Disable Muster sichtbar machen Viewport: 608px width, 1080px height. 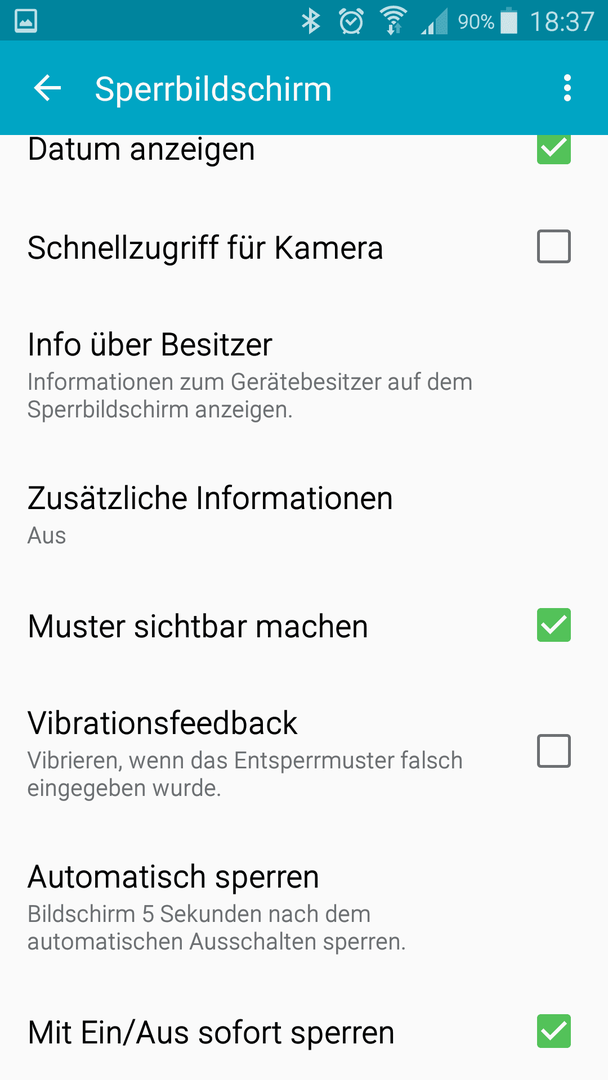coord(554,625)
